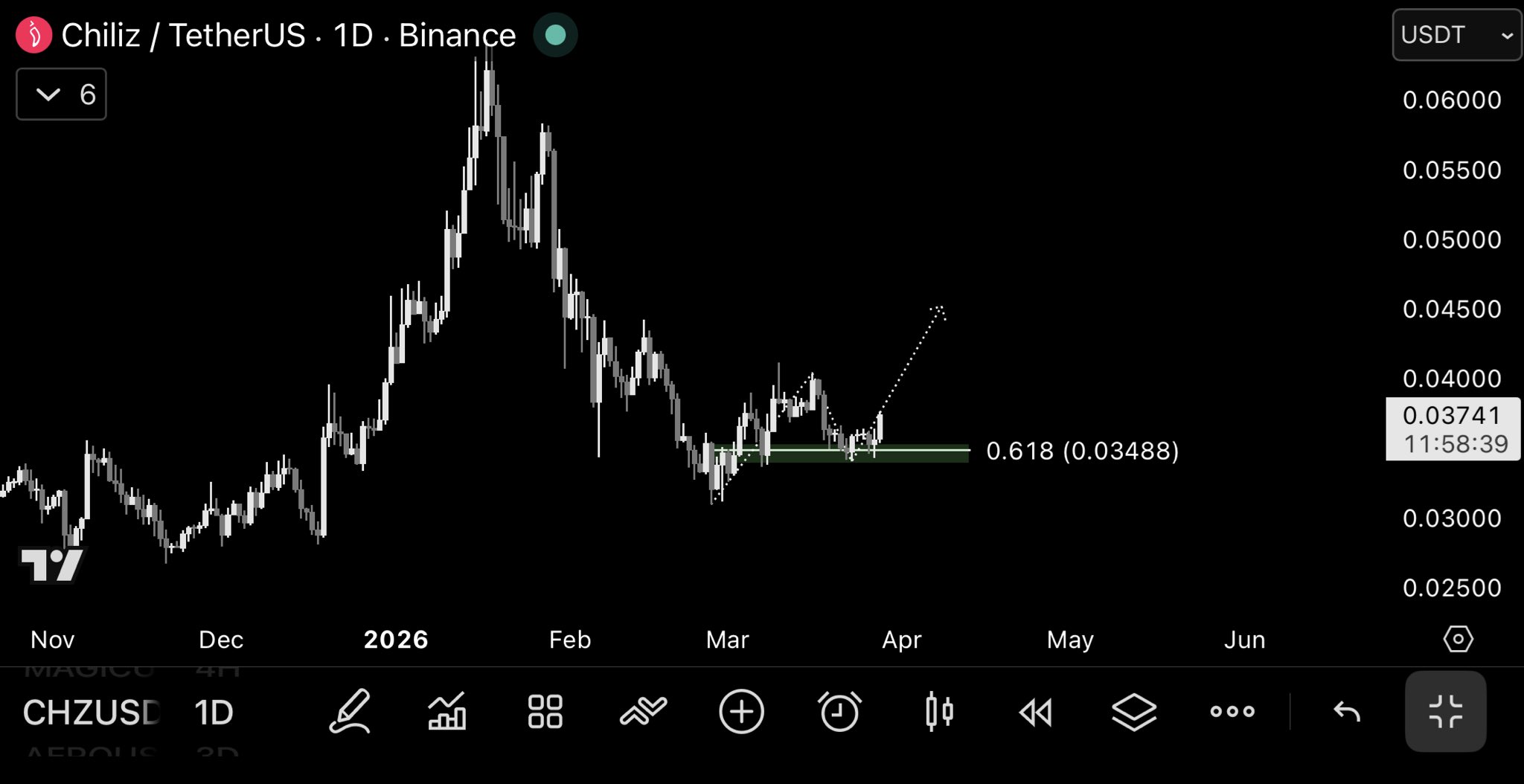Change the 1D timeframe interval
This screenshot has height=784, width=1524.
pos(214,712)
